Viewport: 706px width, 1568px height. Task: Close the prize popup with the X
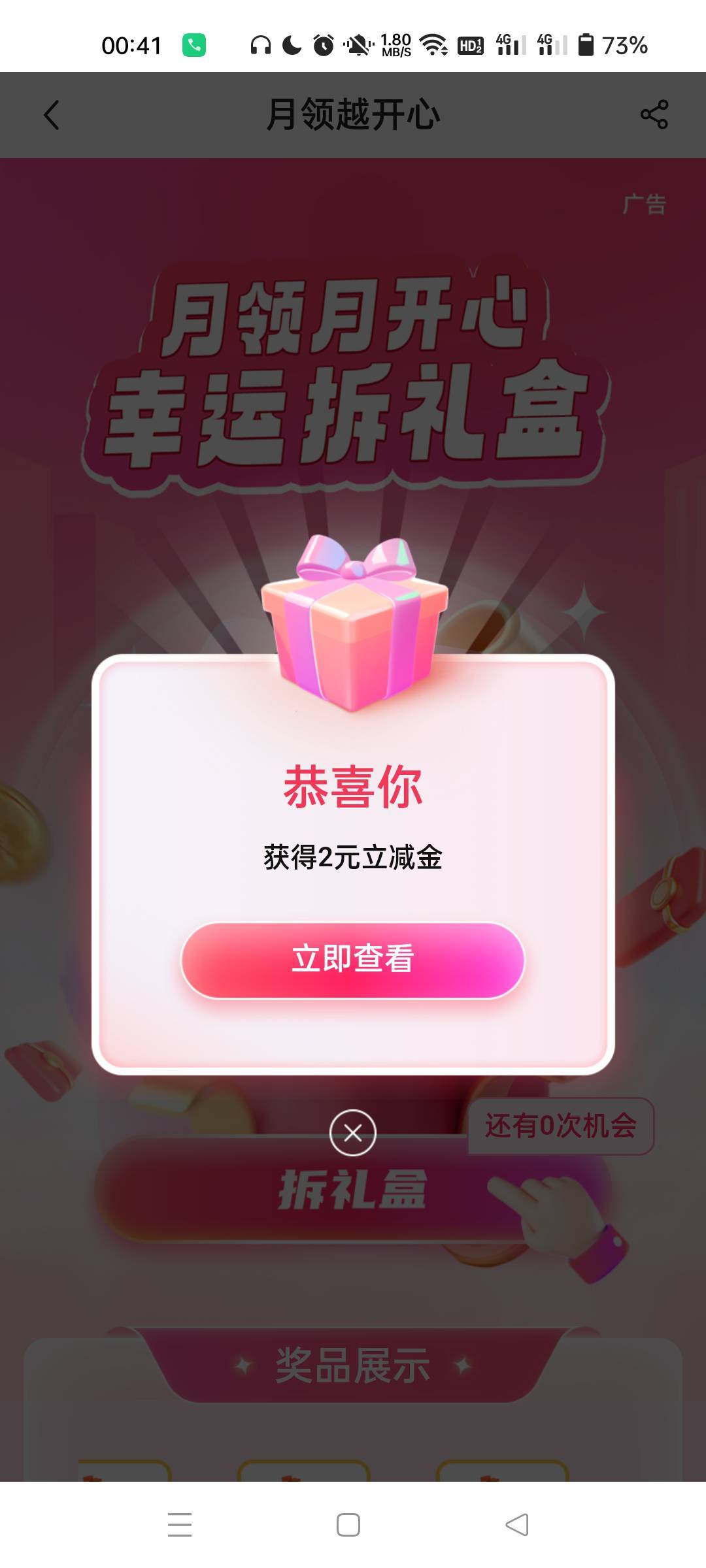[x=353, y=1133]
